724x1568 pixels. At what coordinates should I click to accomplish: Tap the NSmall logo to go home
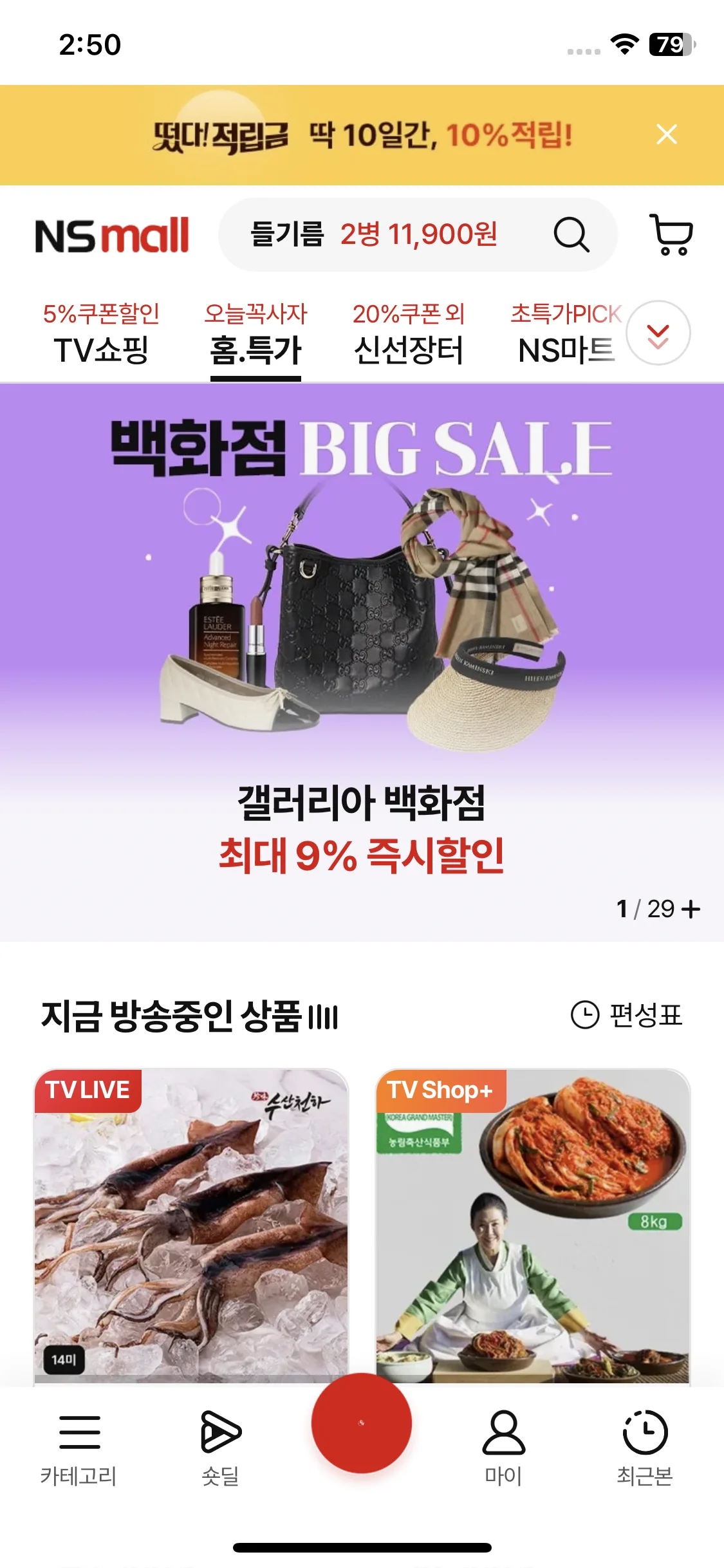[112, 236]
